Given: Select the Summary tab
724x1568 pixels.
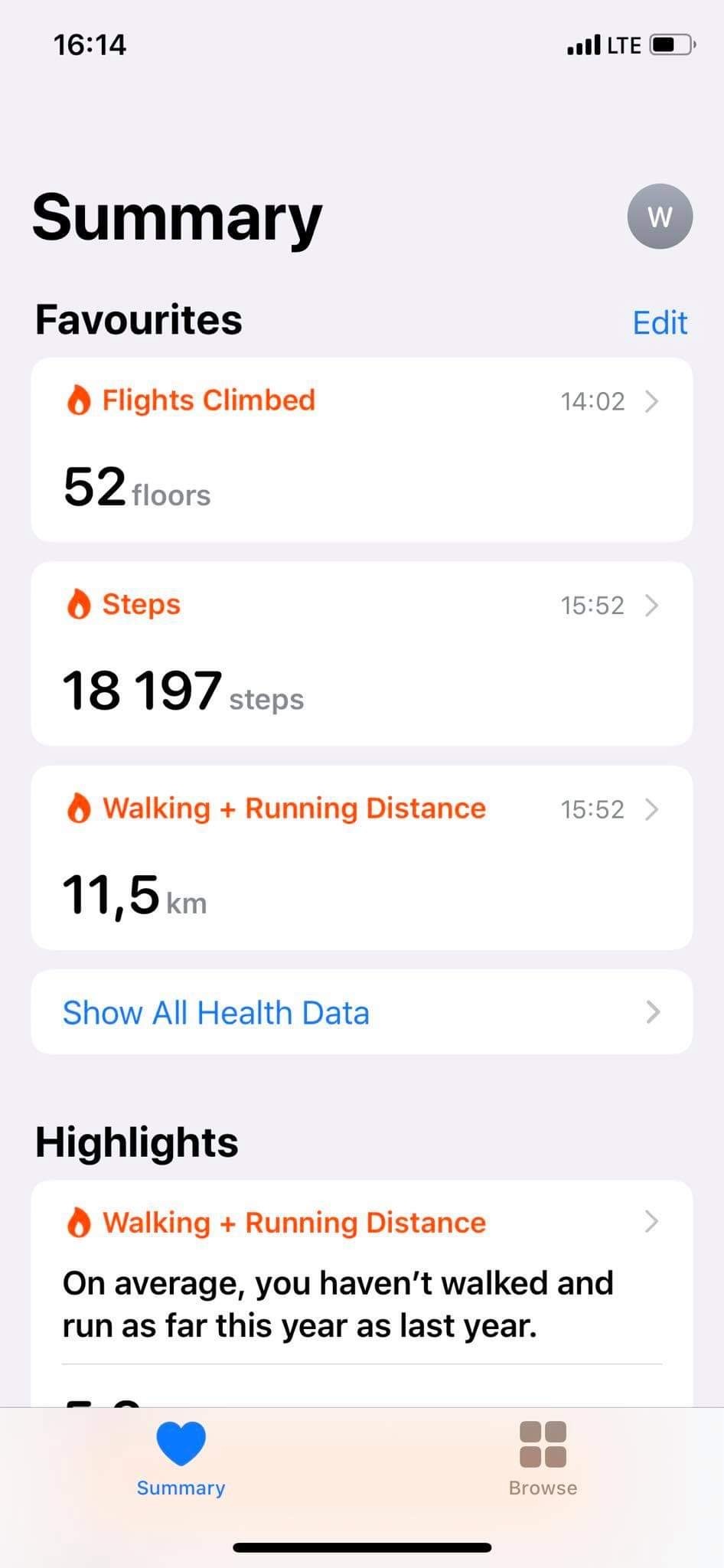Looking at the screenshot, I should point(181,1459).
